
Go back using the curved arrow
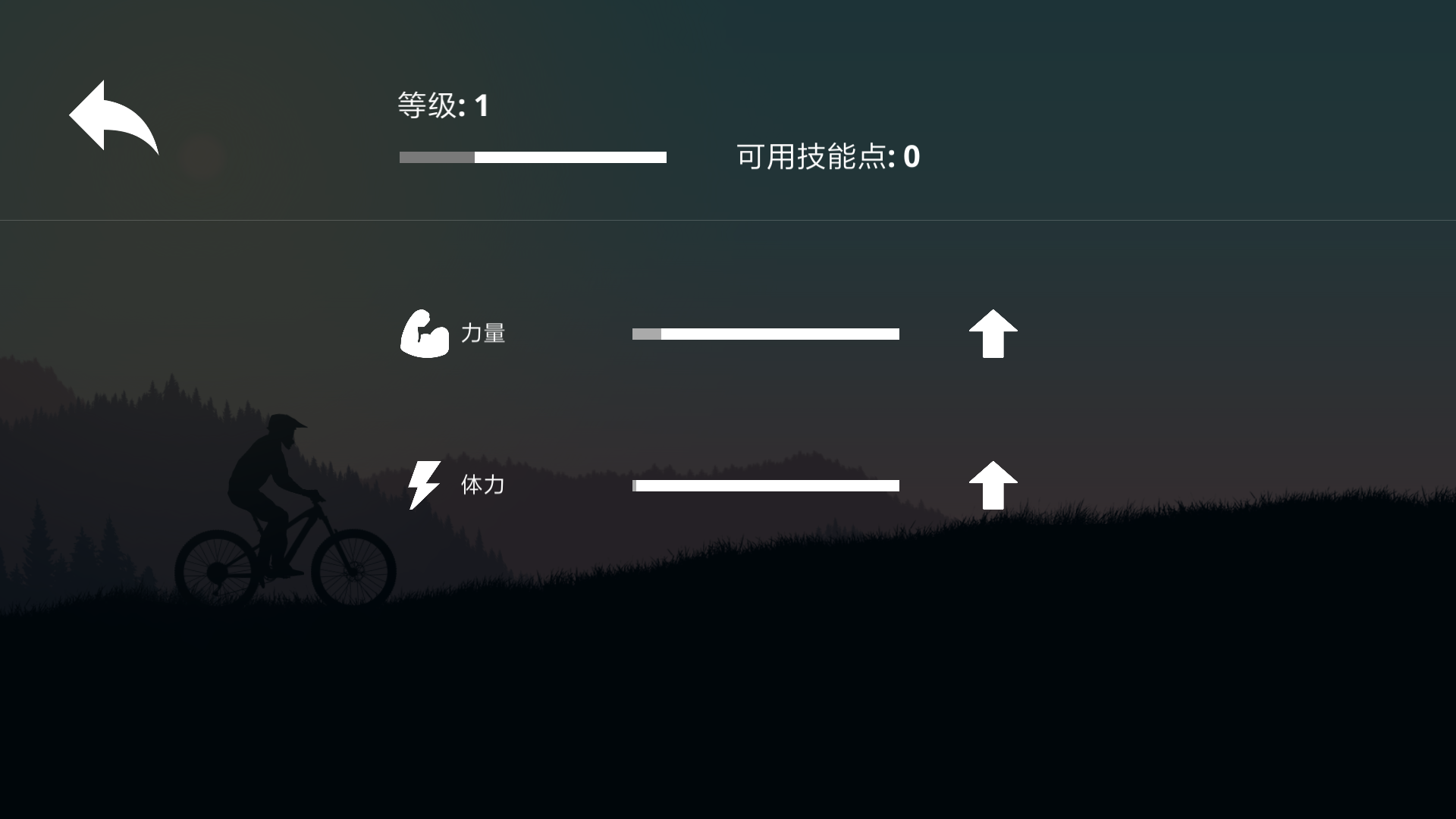coord(114,117)
